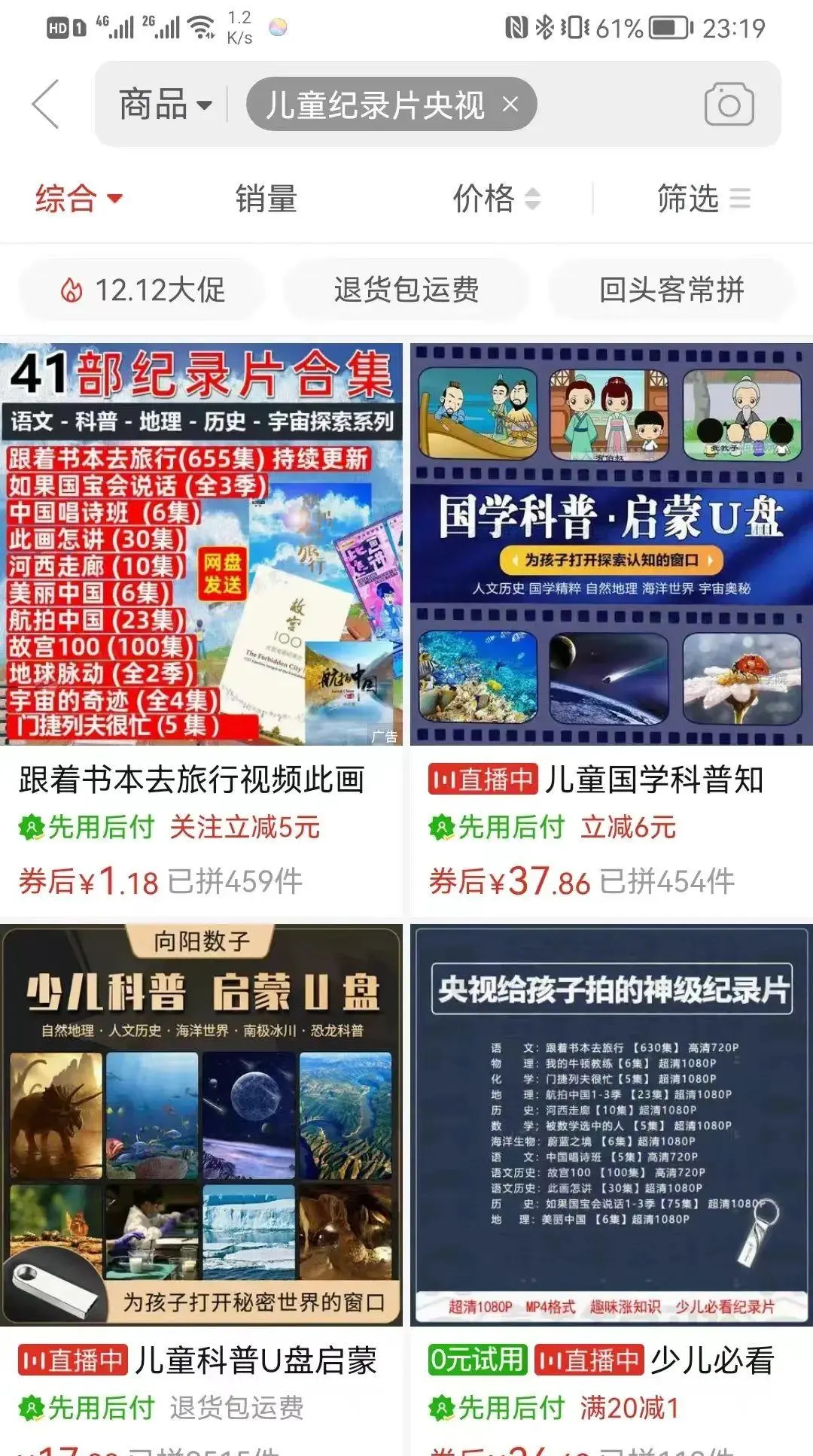813x1456 pixels.
Task: Open the 商品 category dropdown
Action: click(163, 105)
